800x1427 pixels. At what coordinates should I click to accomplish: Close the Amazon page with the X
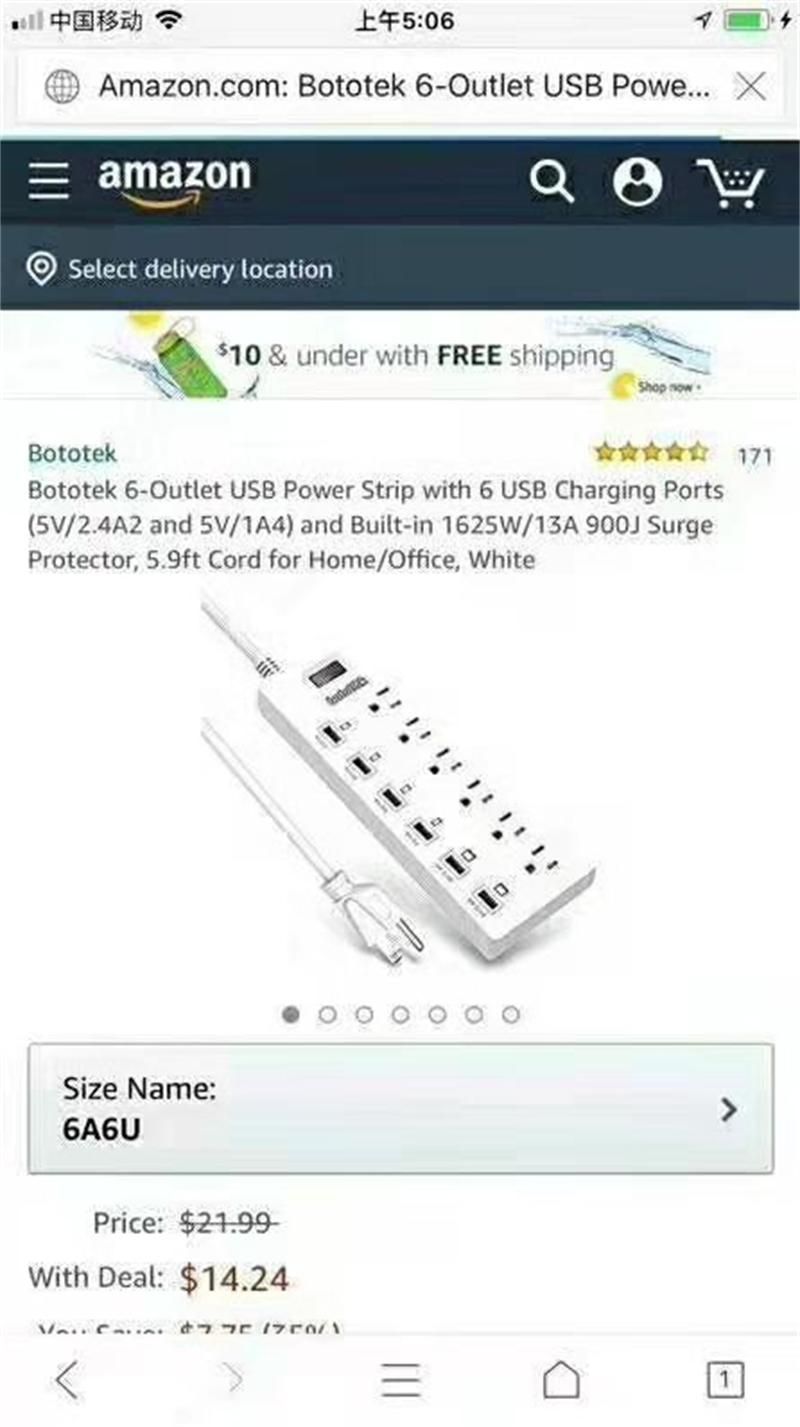pyautogui.click(x=750, y=87)
